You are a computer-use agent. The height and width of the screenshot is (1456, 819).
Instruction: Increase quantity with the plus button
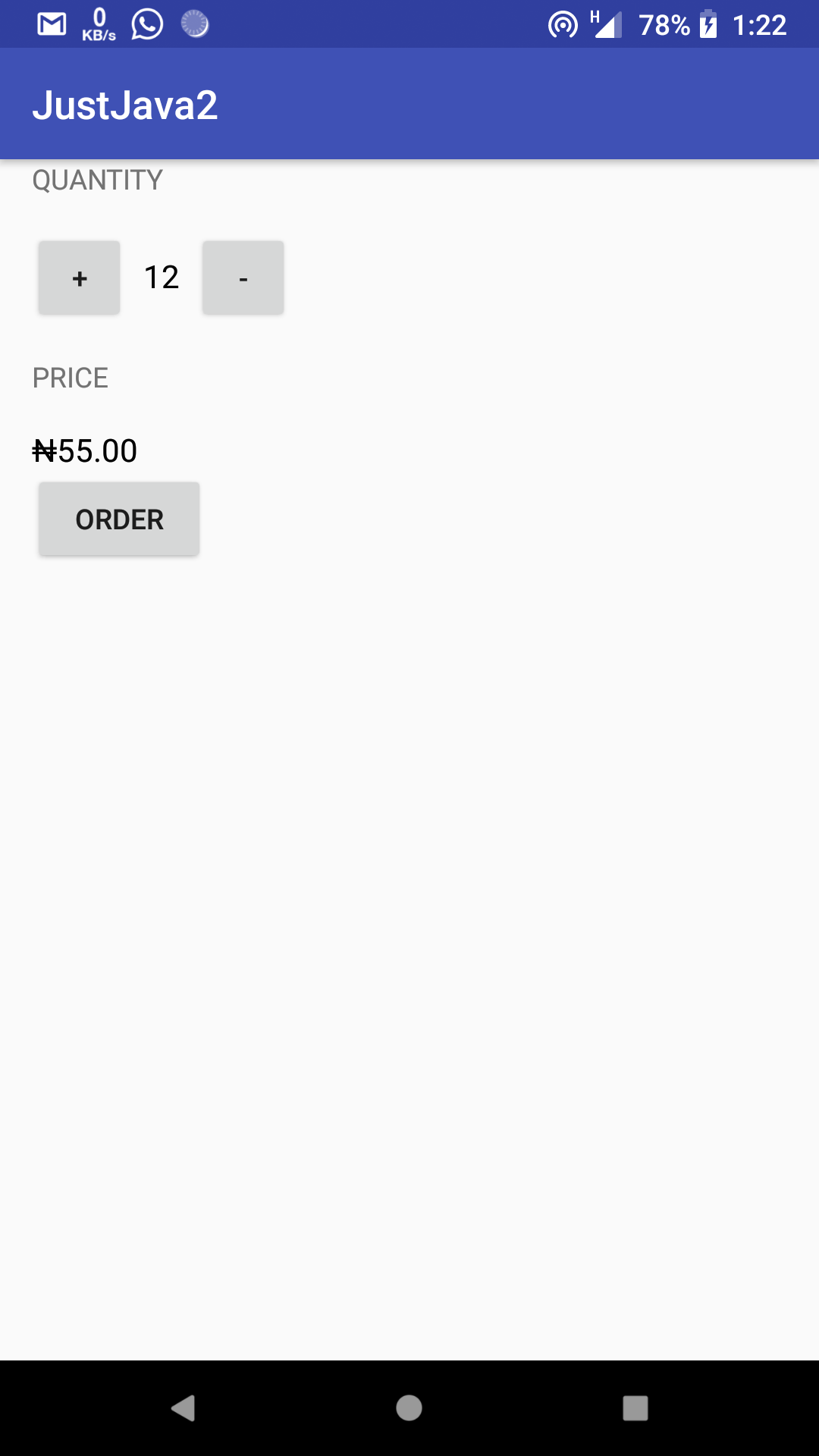[x=80, y=278]
